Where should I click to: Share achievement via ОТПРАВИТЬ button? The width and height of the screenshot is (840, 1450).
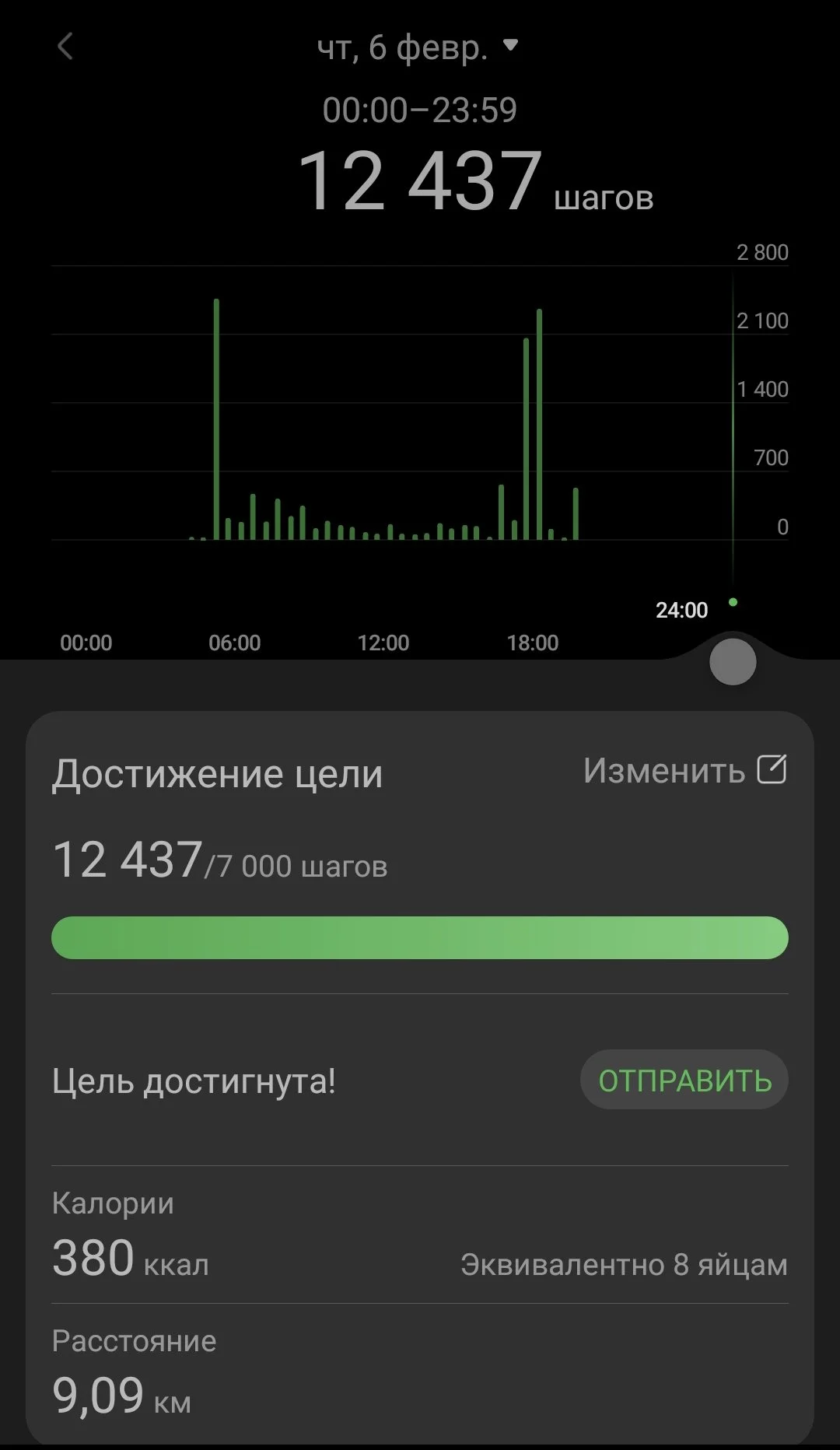[684, 1080]
